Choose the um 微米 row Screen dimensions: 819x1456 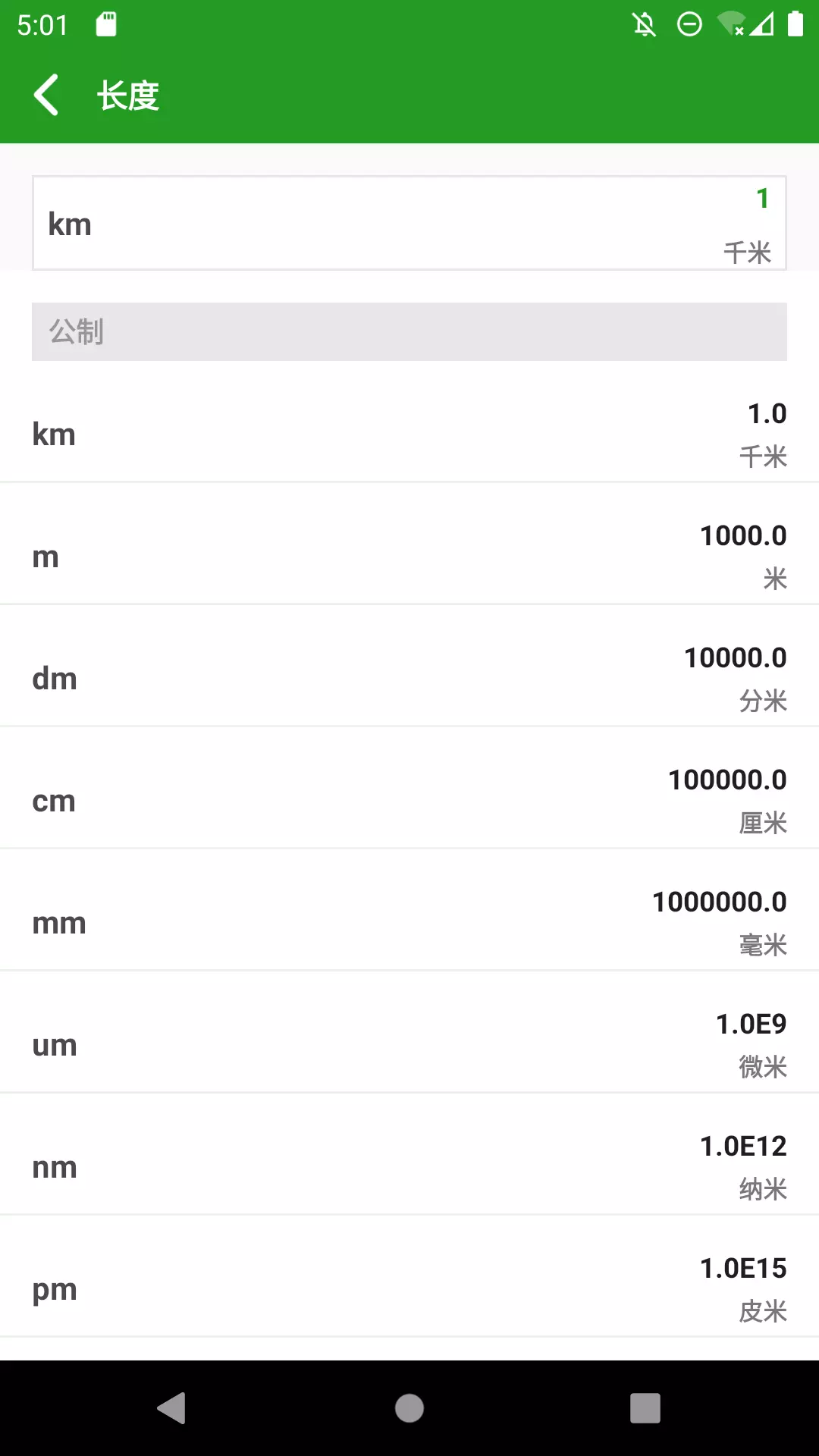tap(409, 1045)
